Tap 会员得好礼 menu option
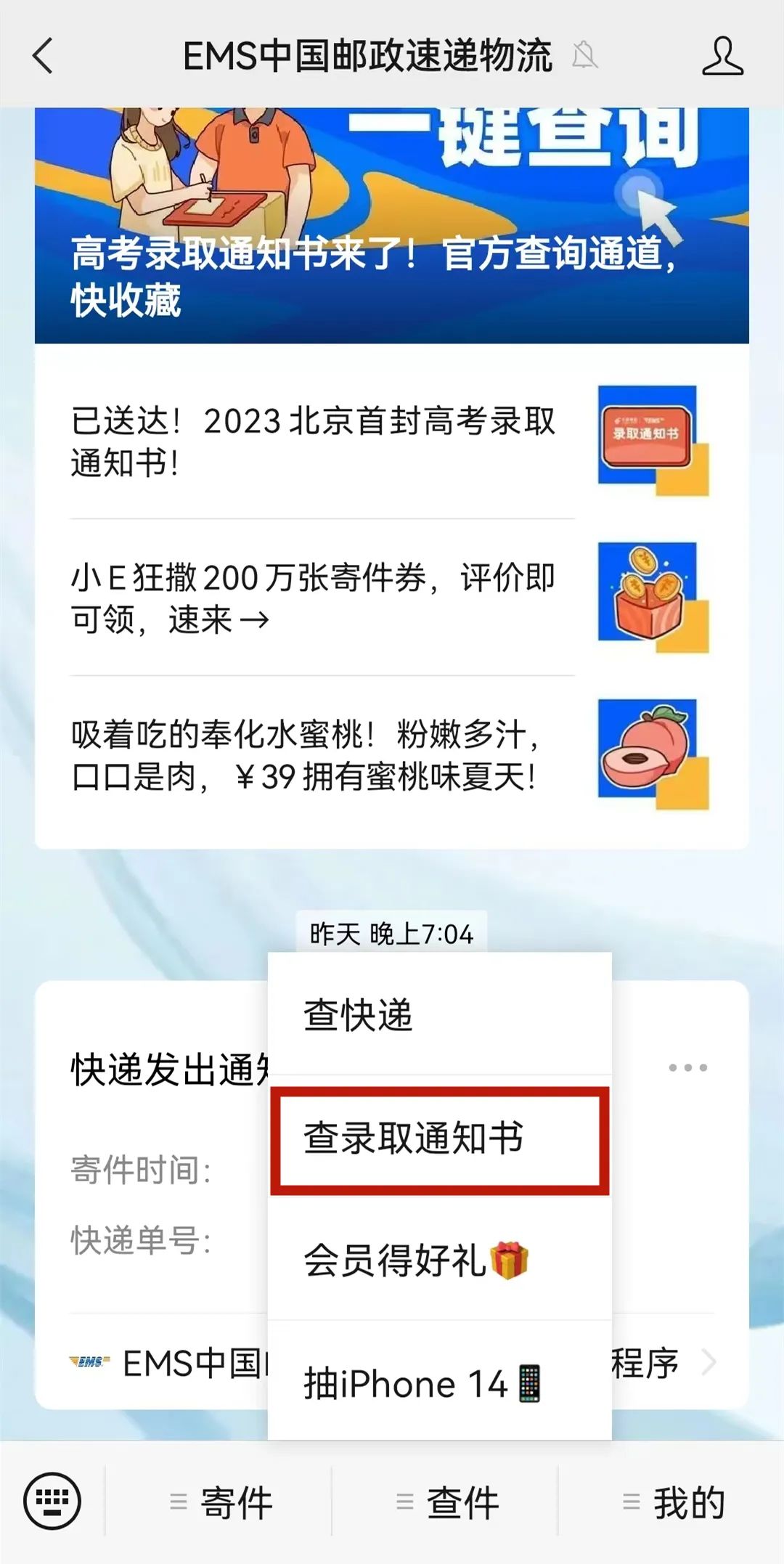This screenshot has width=784, height=1564. (438, 1260)
